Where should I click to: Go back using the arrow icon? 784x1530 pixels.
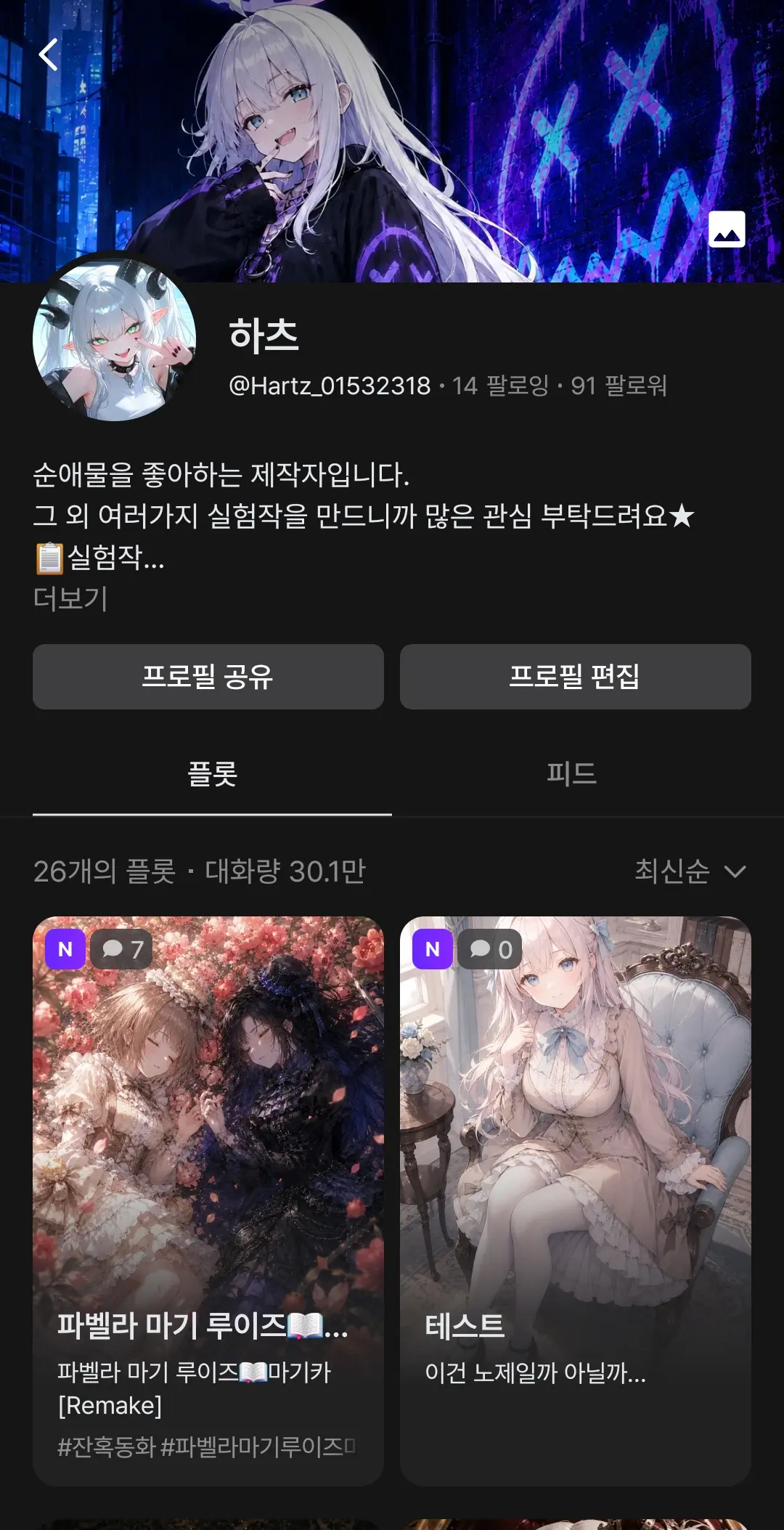49,55
